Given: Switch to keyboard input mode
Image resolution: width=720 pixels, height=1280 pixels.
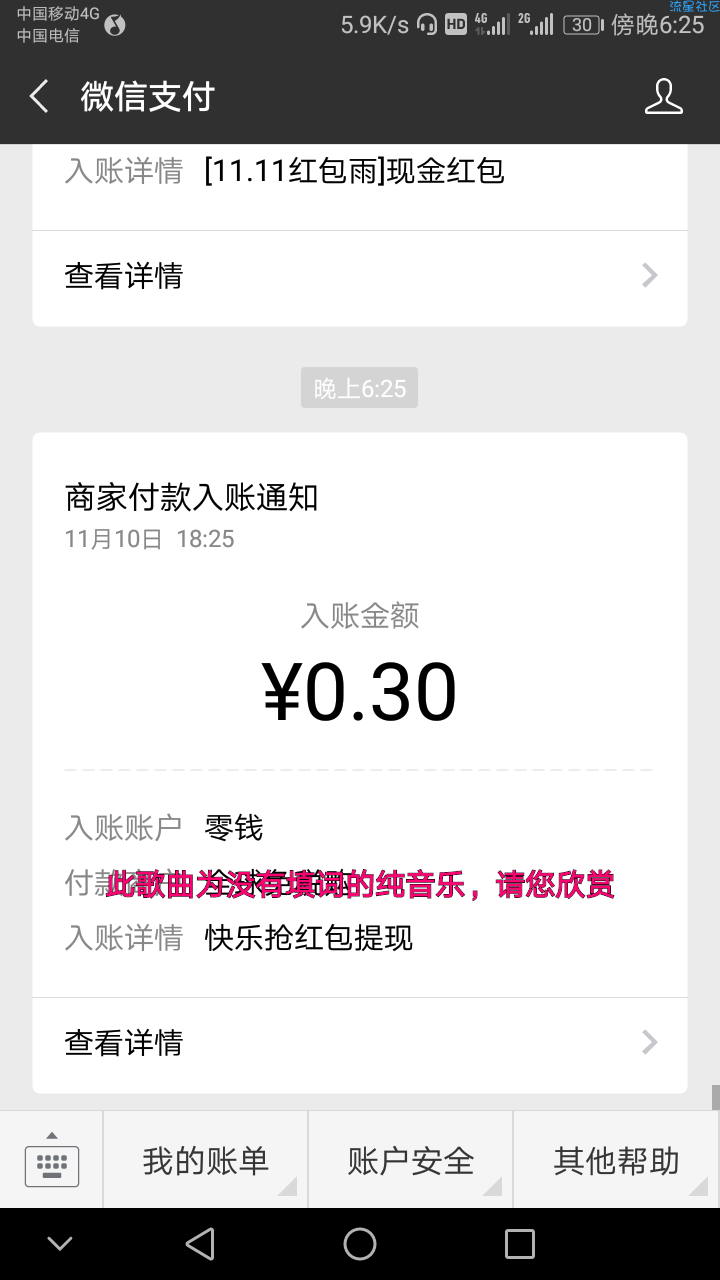Looking at the screenshot, I should pos(51,1160).
